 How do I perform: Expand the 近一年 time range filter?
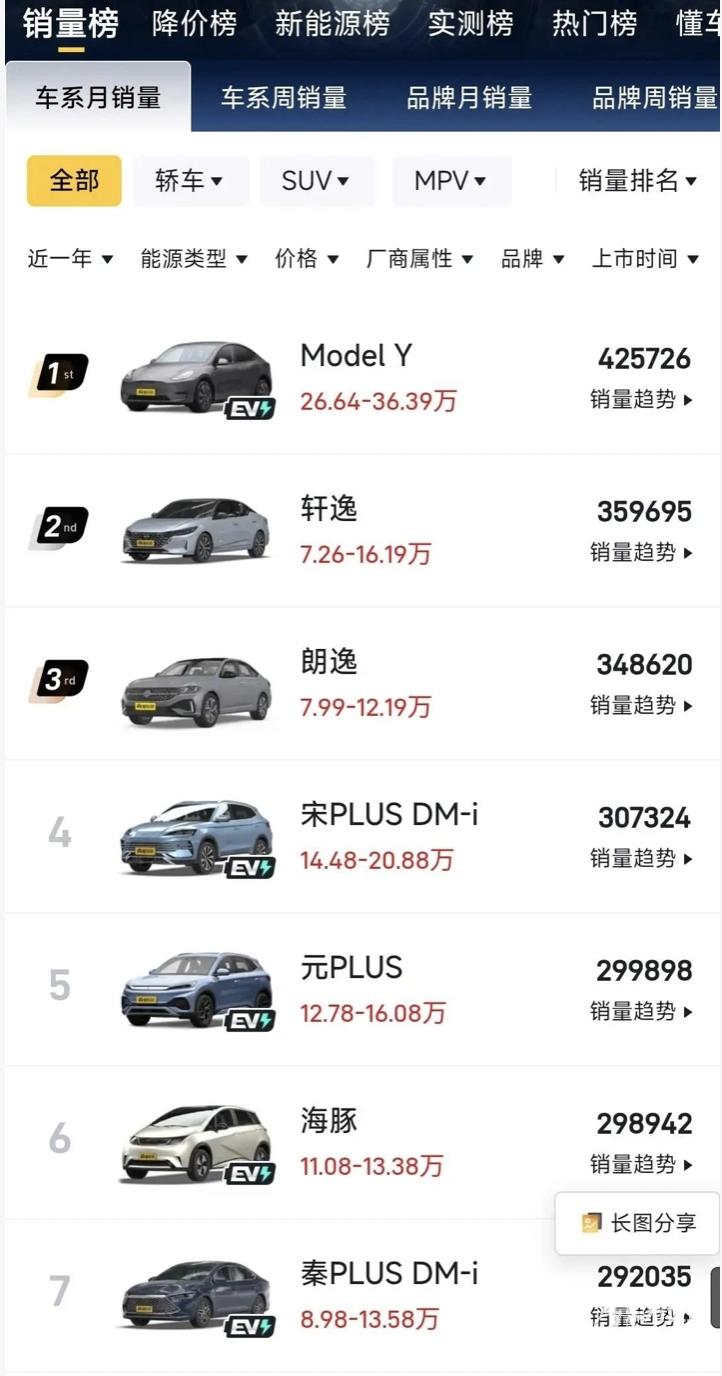pos(70,259)
